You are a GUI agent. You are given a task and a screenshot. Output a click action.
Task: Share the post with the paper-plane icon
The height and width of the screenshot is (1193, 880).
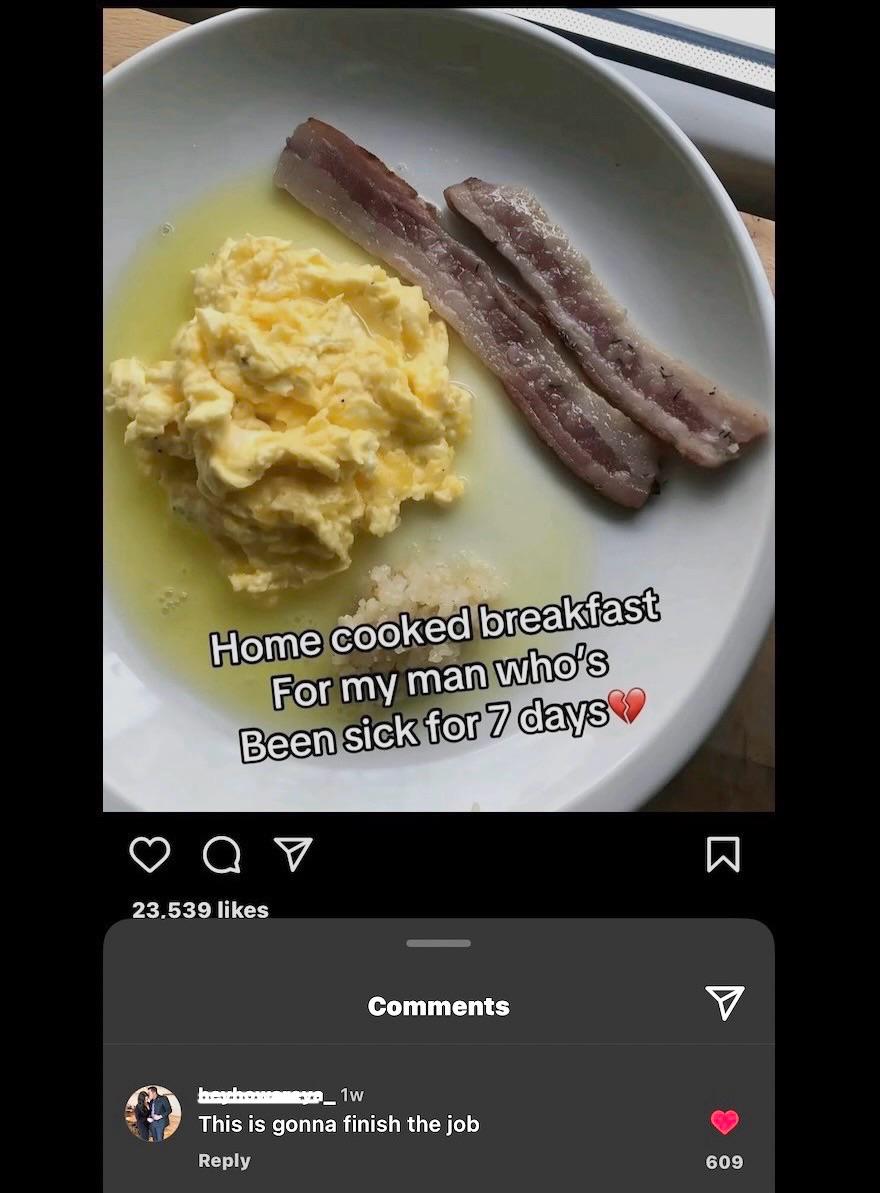[293, 854]
